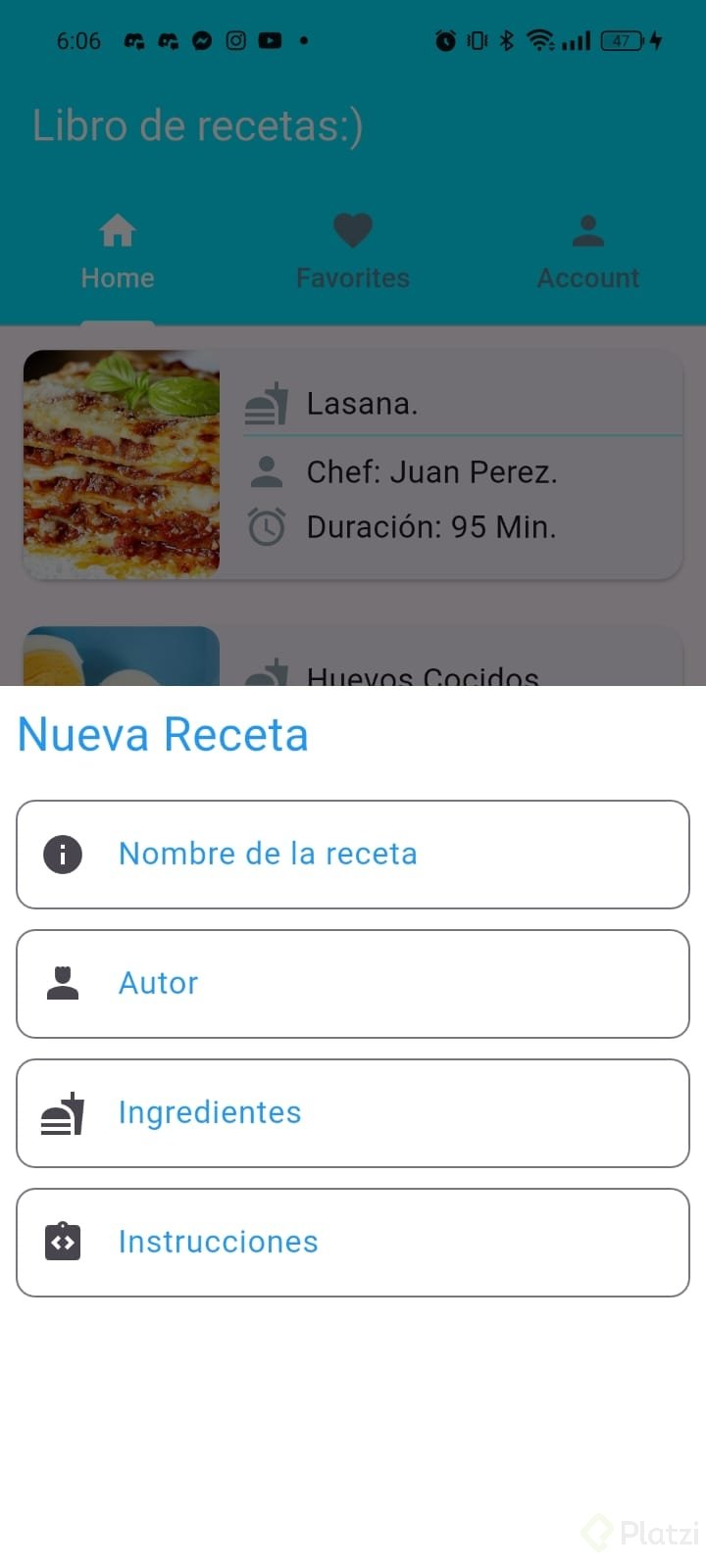
Task: Open the Lasana recipe card
Action: click(353, 465)
